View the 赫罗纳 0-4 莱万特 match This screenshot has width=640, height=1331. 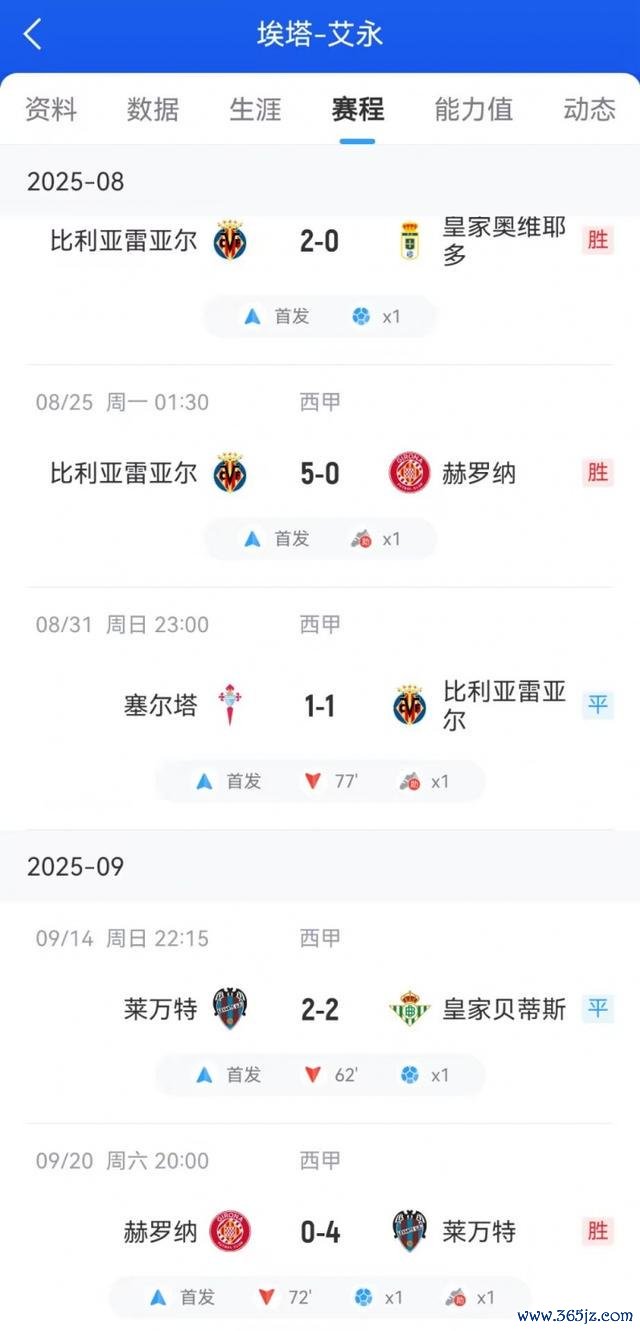319,1231
